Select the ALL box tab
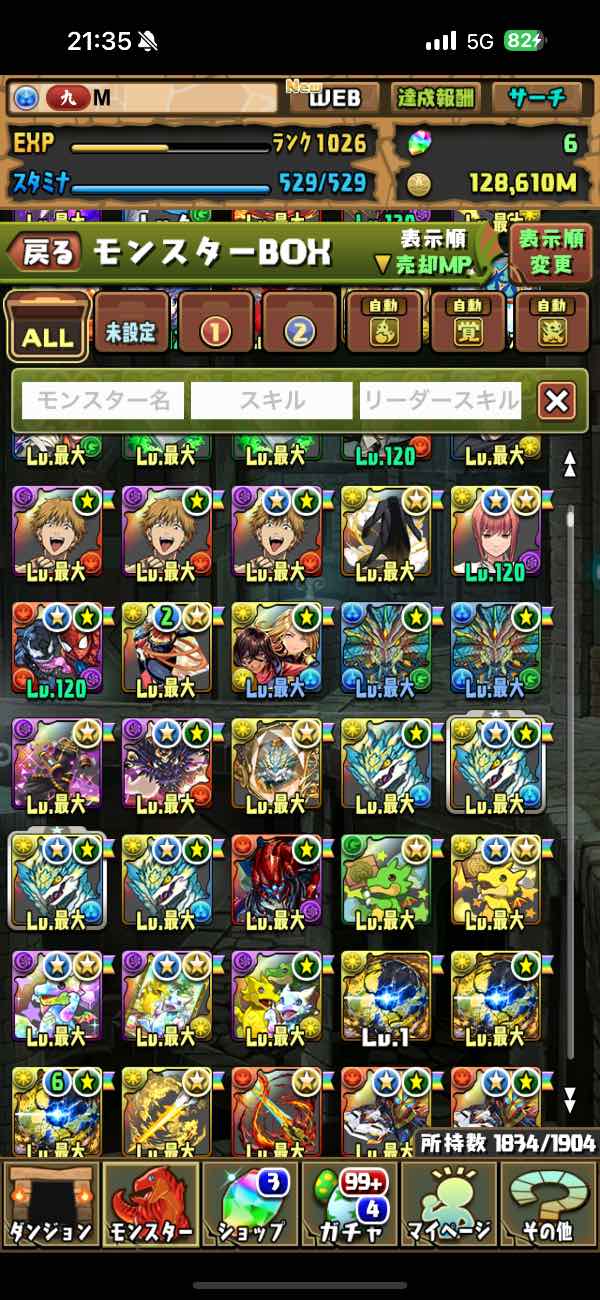 pyautogui.click(x=46, y=327)
